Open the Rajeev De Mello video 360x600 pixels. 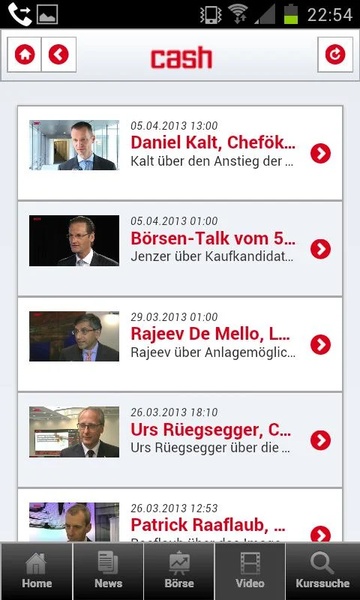[x=180, y=344]
